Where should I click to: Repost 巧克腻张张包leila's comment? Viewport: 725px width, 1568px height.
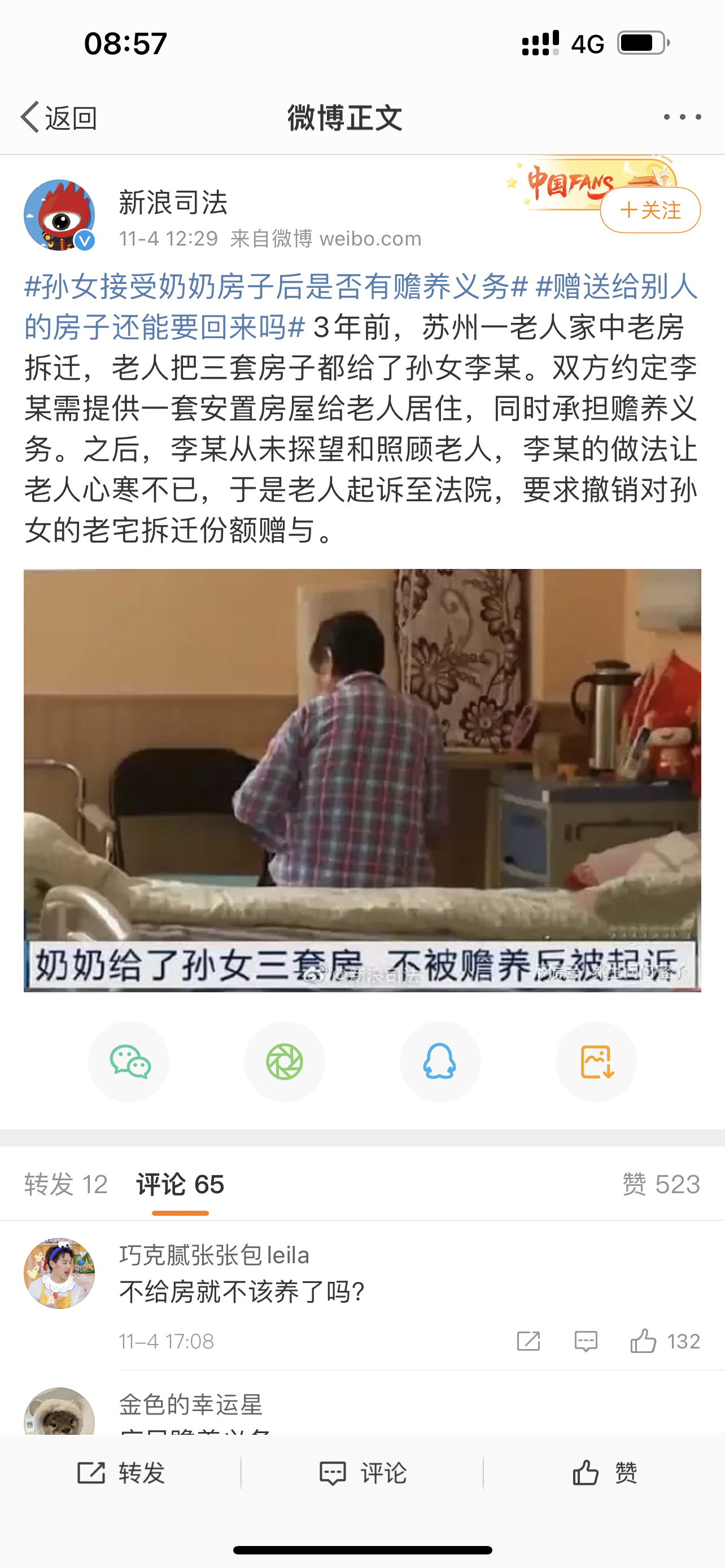[x=529, y=1341]
